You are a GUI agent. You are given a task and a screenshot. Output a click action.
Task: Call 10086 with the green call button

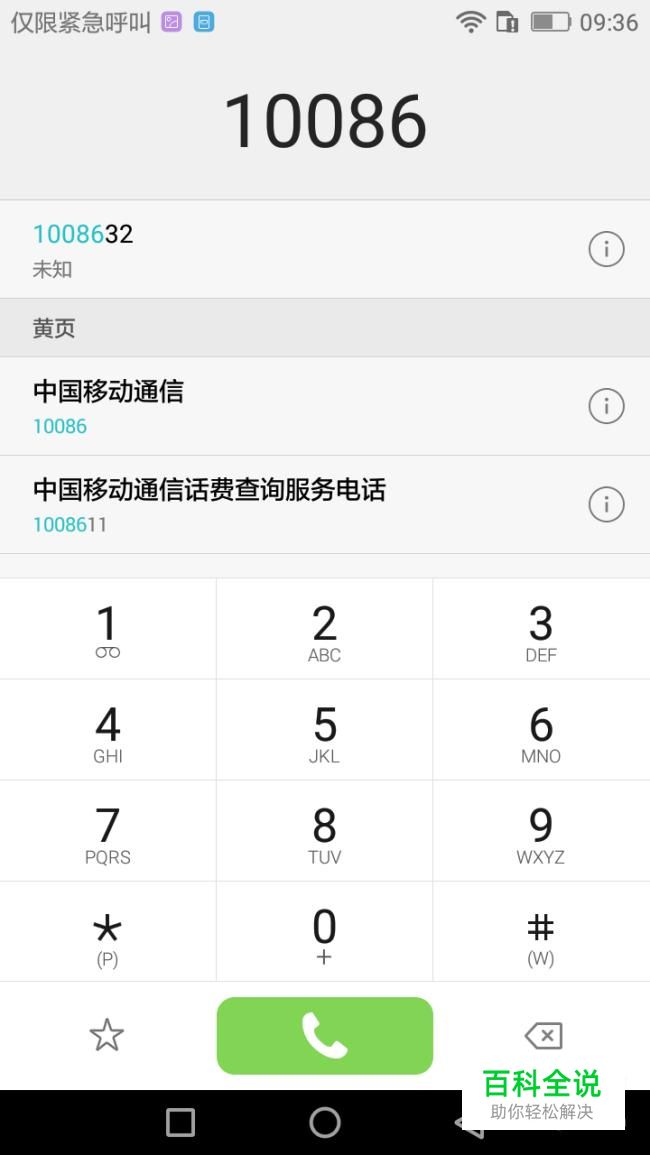pos(324,1035)
